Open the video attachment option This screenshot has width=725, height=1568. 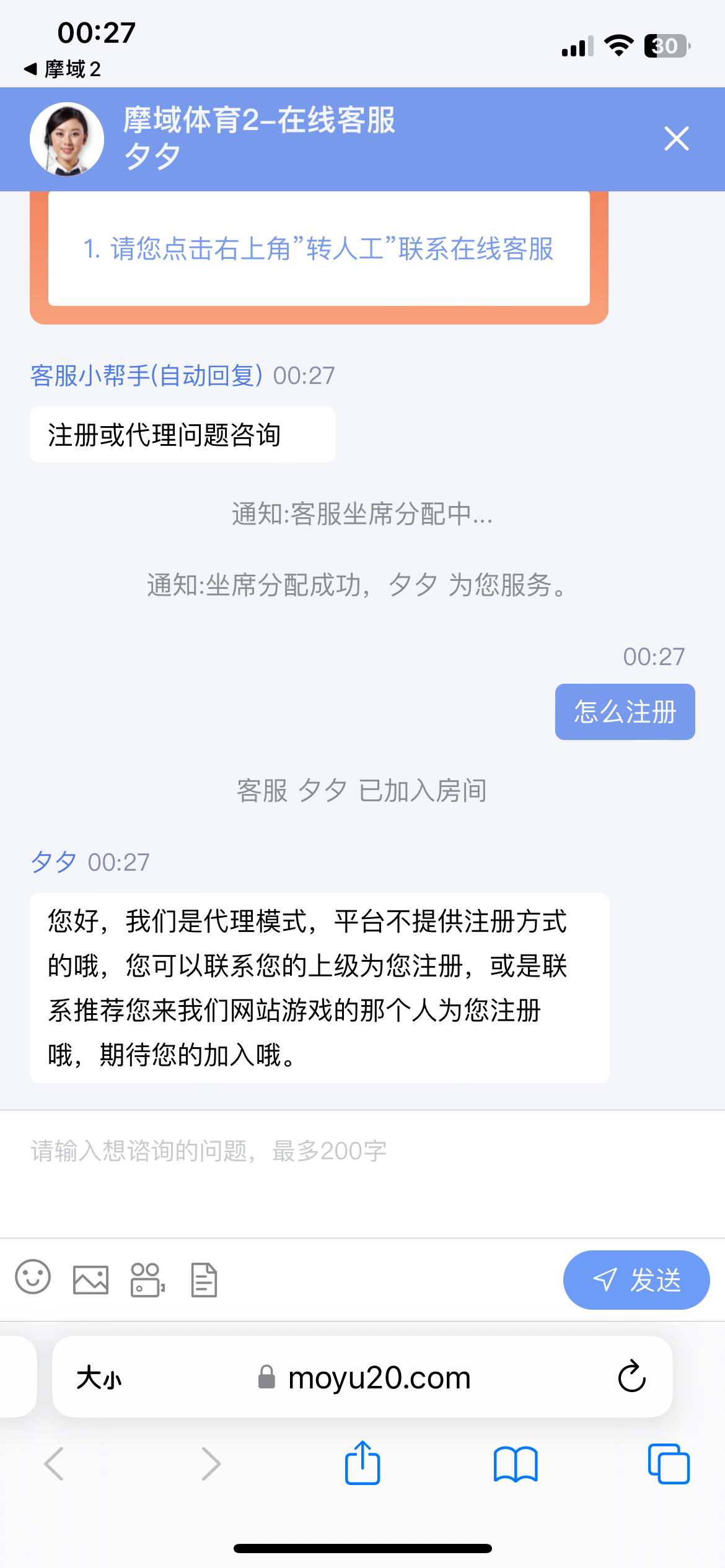[147, 1279]
